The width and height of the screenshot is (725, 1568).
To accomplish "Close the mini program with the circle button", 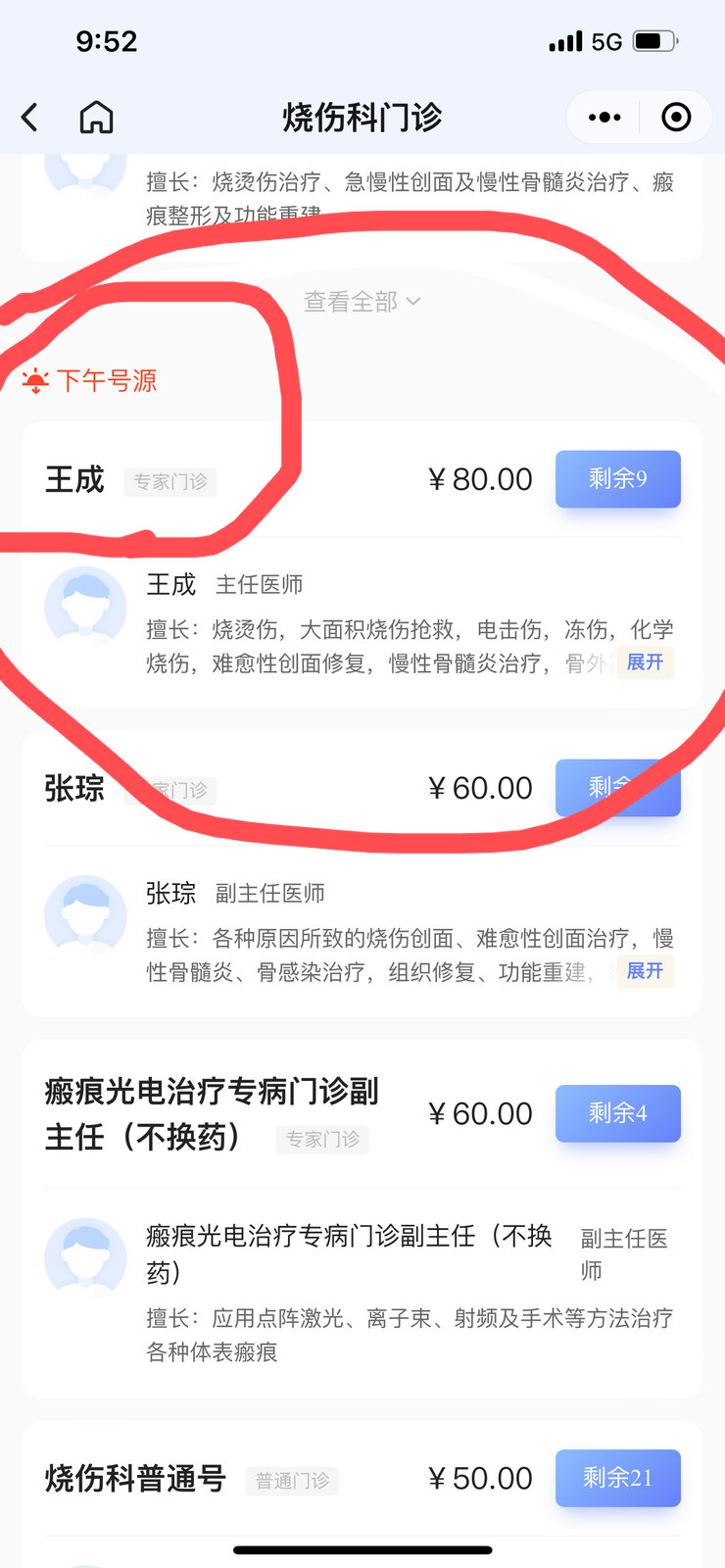I will [676, 118].
